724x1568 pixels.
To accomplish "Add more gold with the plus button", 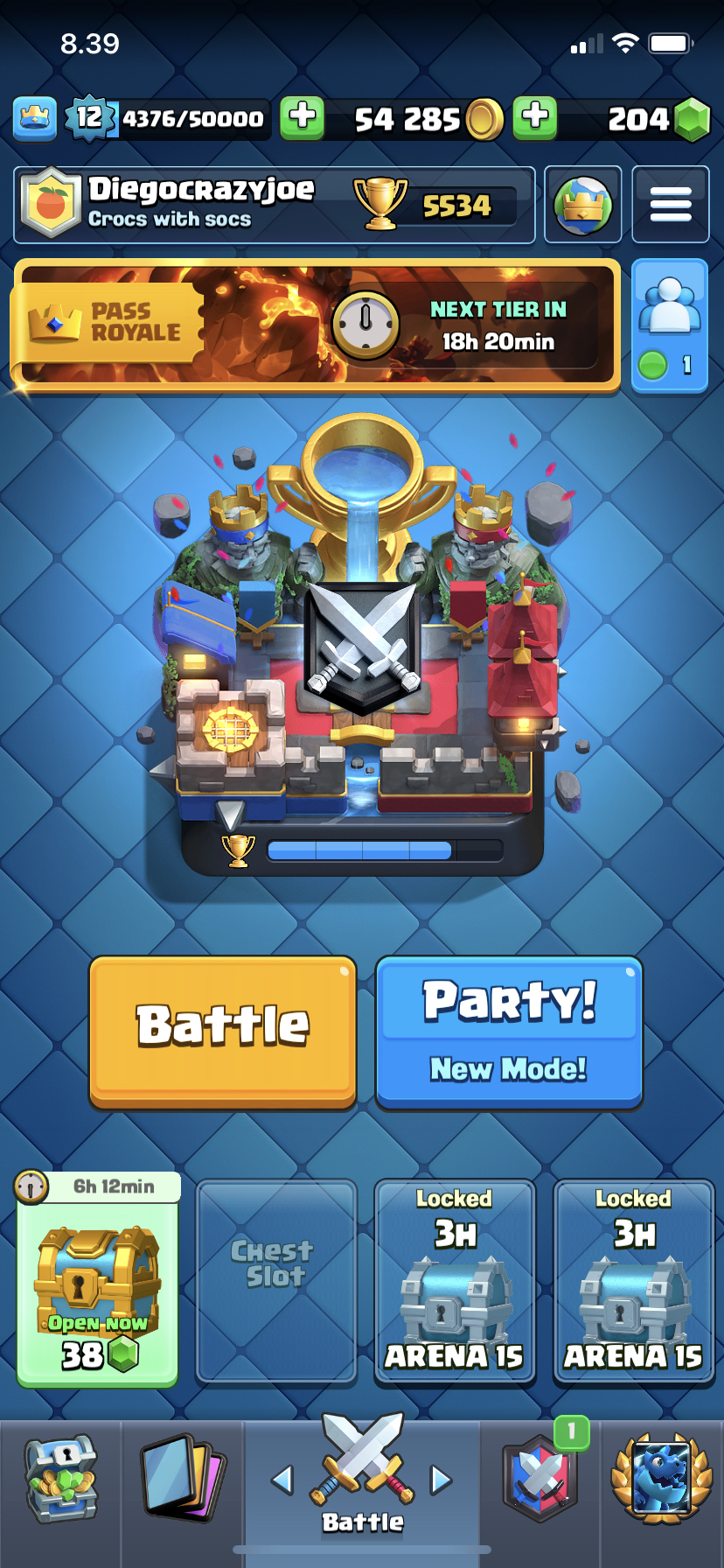I will point(302,117).
